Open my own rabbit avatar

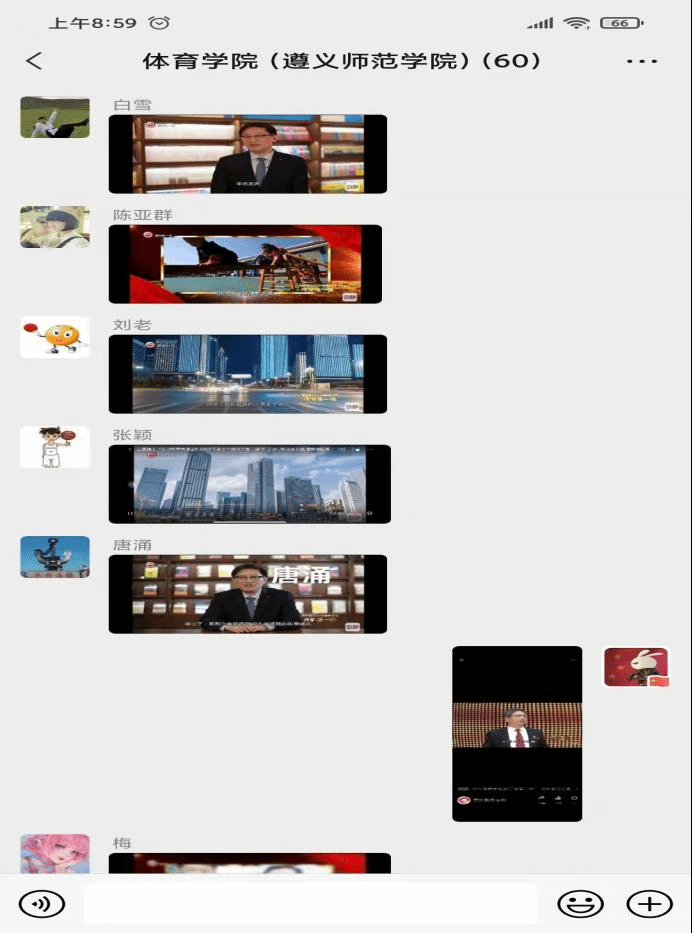pyautogui.click(x=636, y=667)
